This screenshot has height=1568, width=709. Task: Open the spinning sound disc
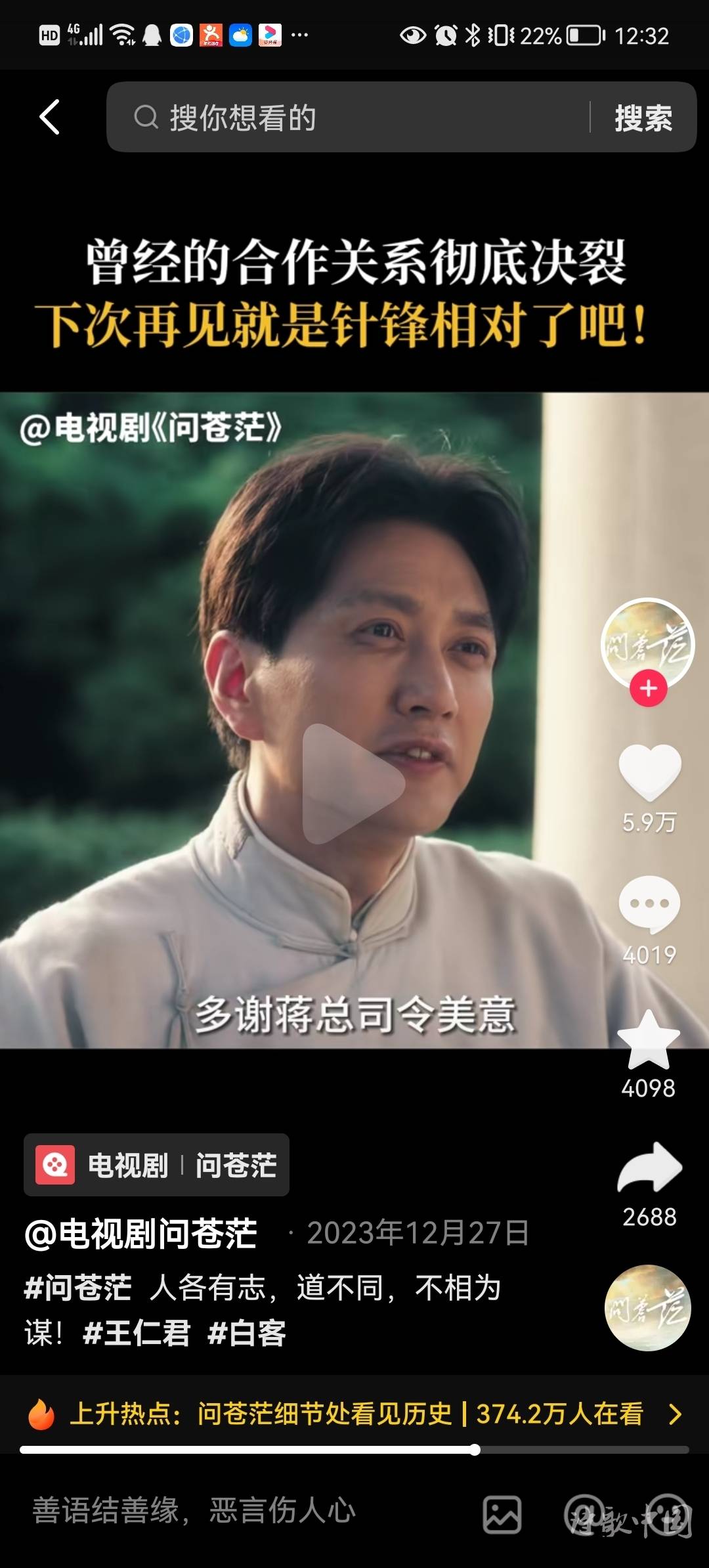(x=647, y=1308)
